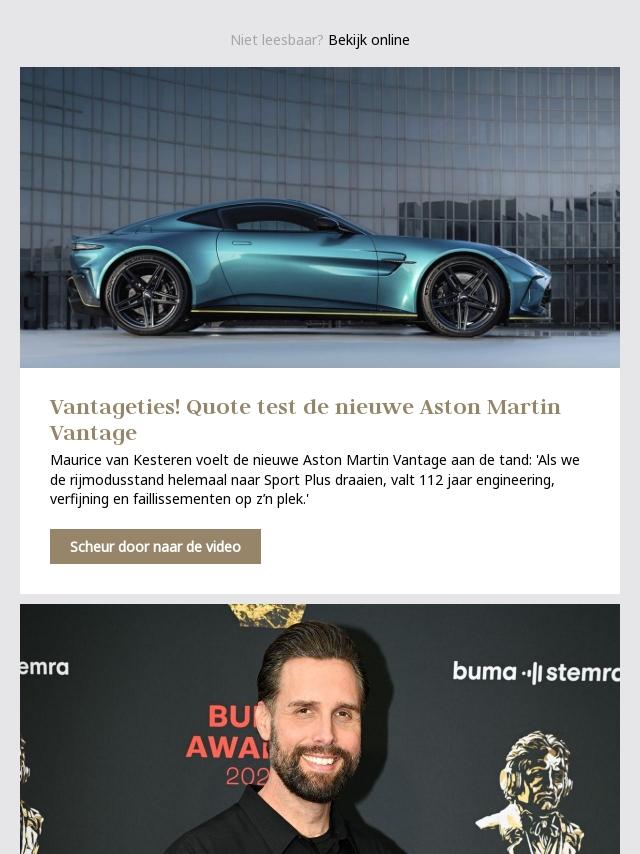
Task: Open the Buma Awards article photo
Action: pos(320,728)
